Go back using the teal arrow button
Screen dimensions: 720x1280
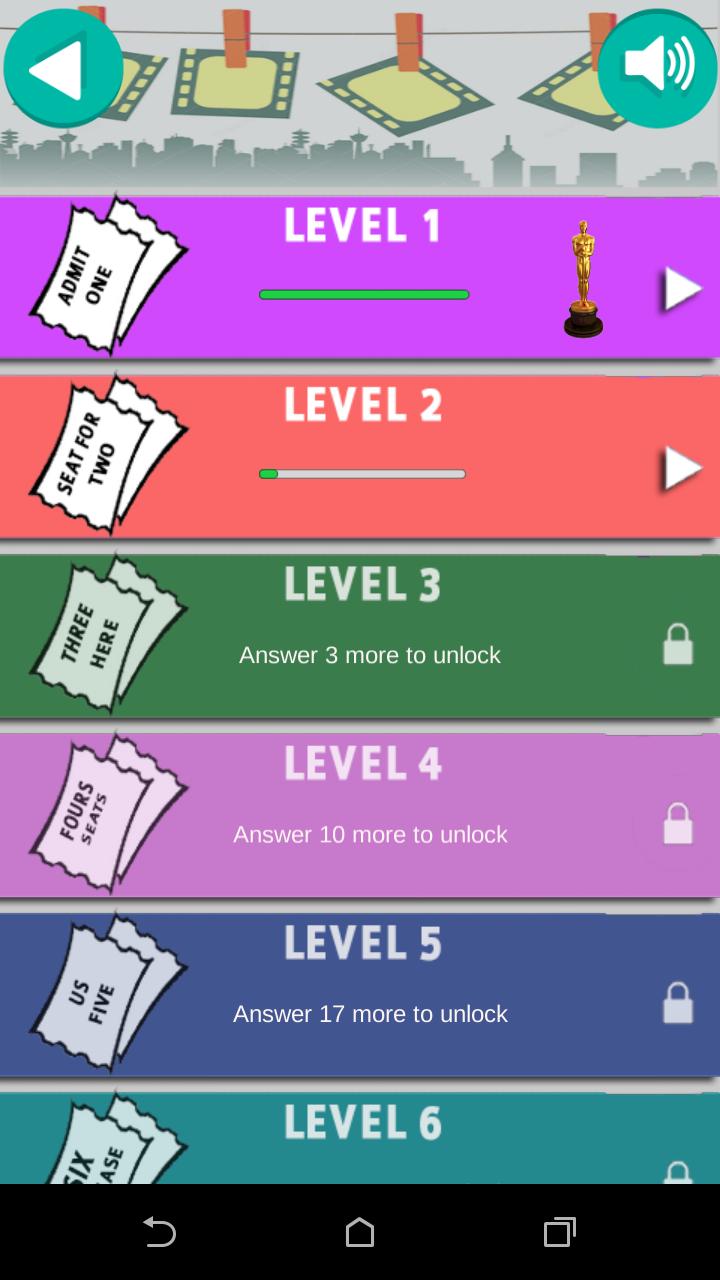[x=63, y=68]
